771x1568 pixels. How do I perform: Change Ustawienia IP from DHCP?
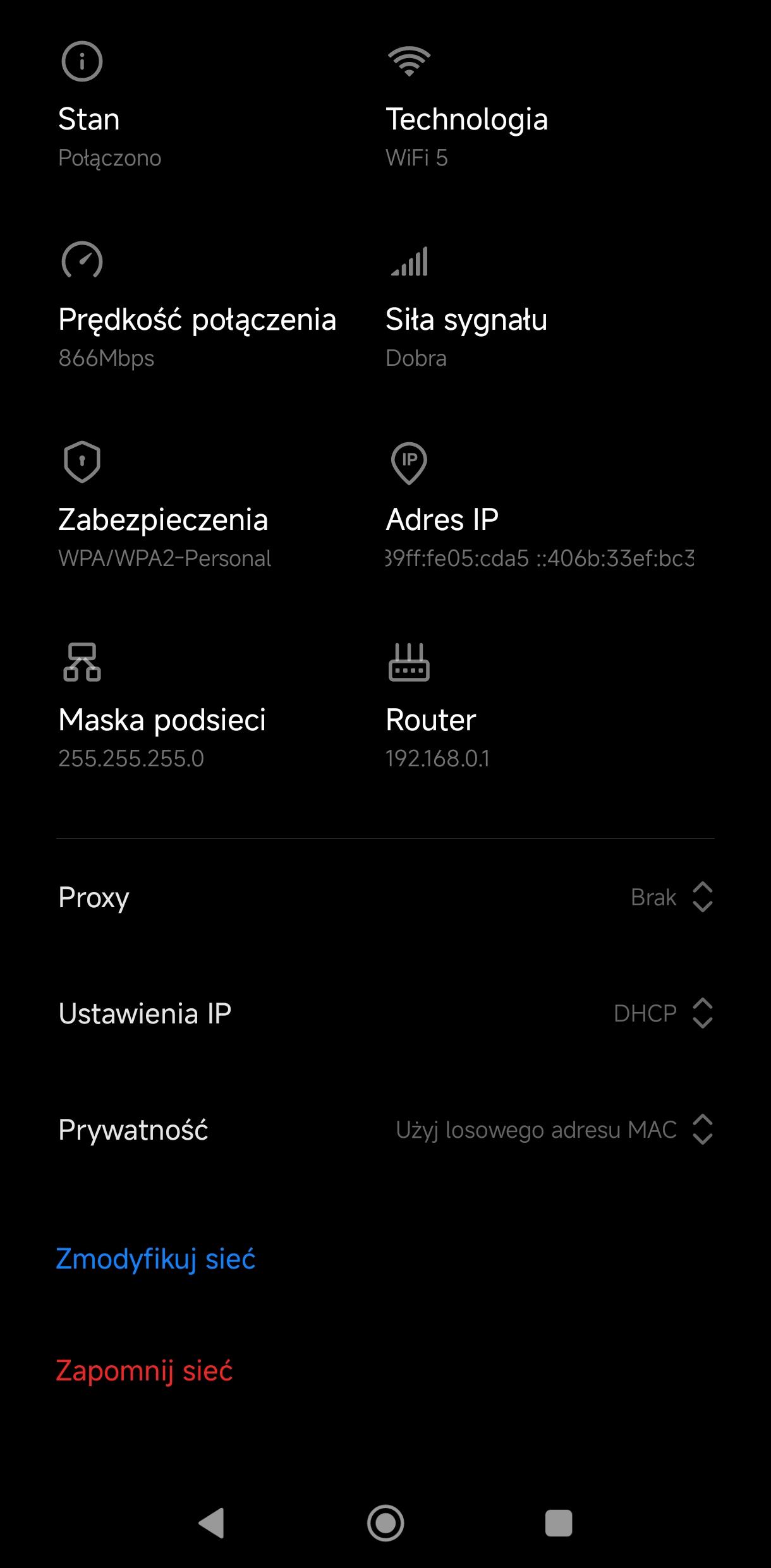662,1013
